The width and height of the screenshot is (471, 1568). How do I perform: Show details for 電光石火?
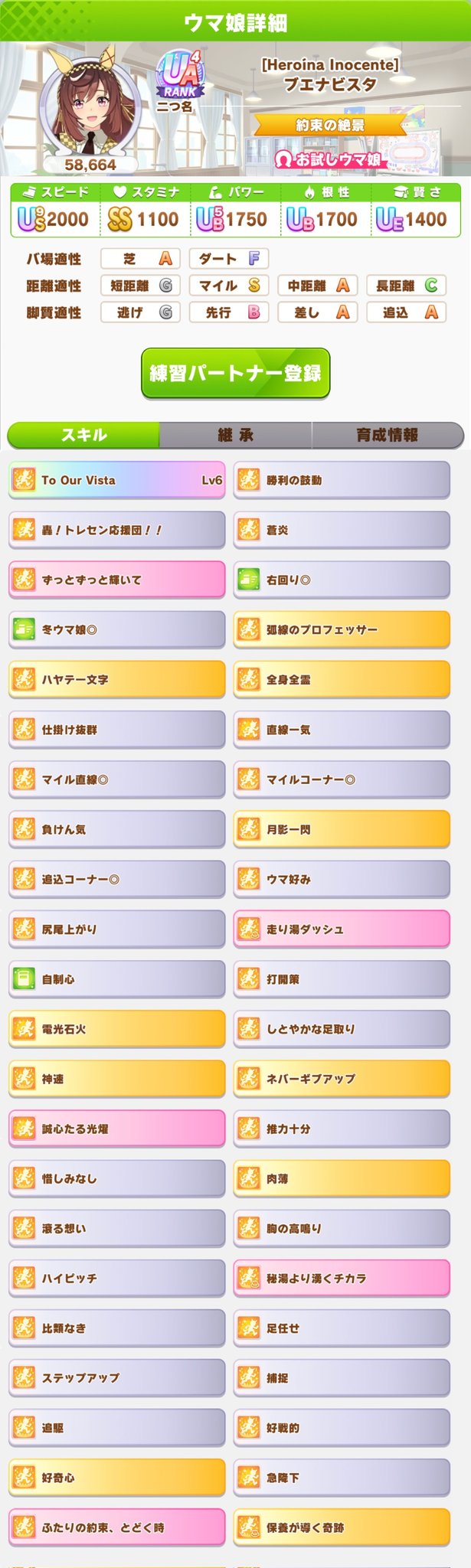[x=117, y=1029]
